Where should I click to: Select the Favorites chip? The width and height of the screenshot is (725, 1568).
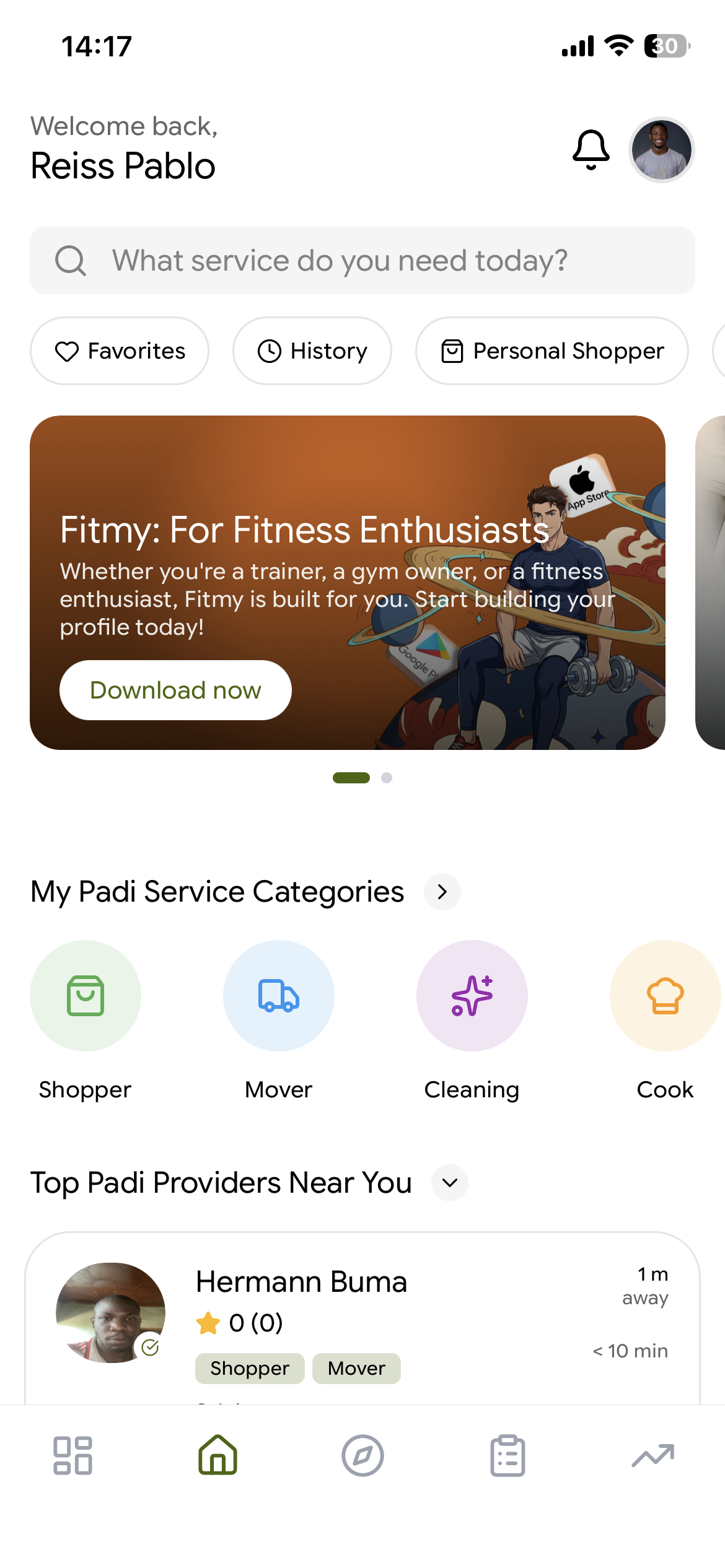(x=120, y=351)
